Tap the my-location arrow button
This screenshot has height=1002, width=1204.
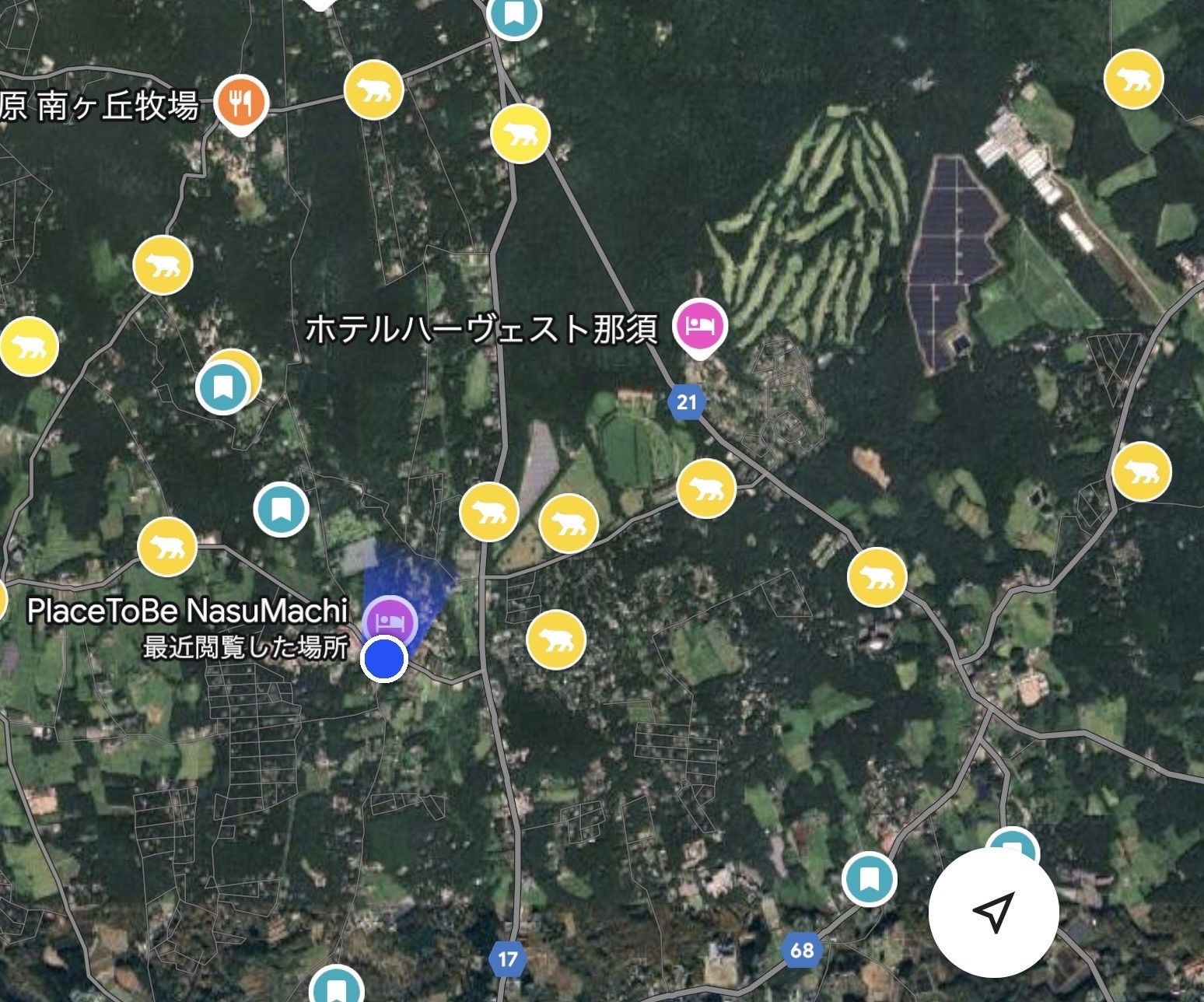coord(993,911)
